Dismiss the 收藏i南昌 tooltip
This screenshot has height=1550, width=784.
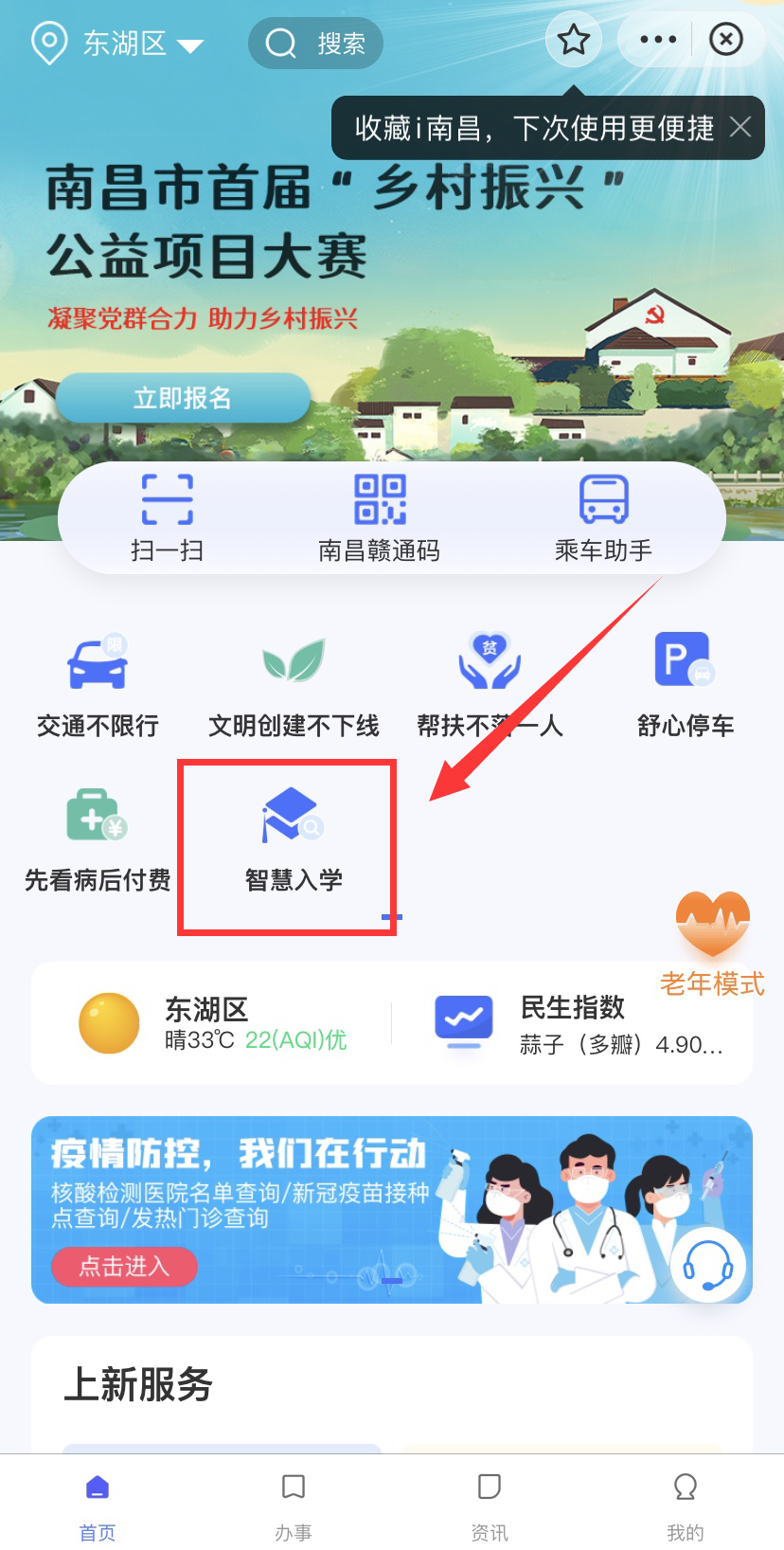point(740,127)
